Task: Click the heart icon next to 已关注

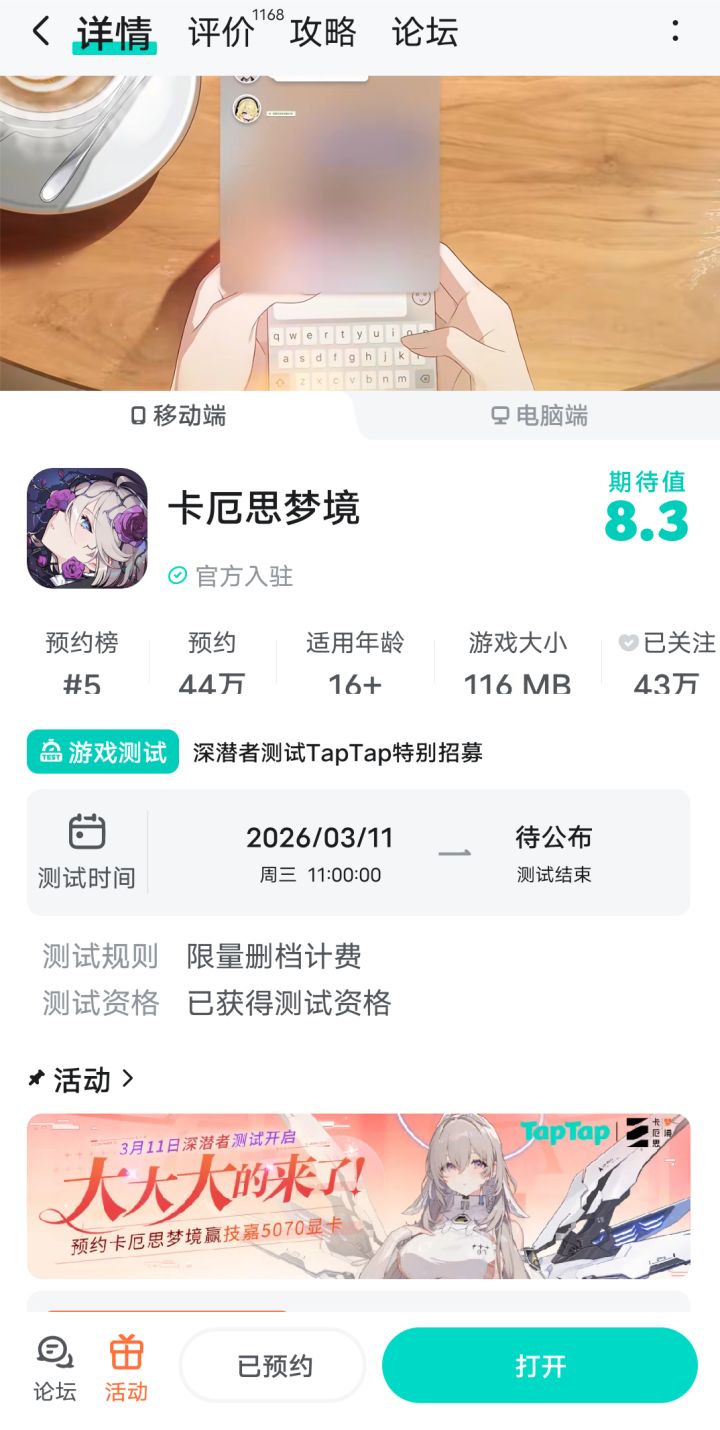Action: coord(629,644)
